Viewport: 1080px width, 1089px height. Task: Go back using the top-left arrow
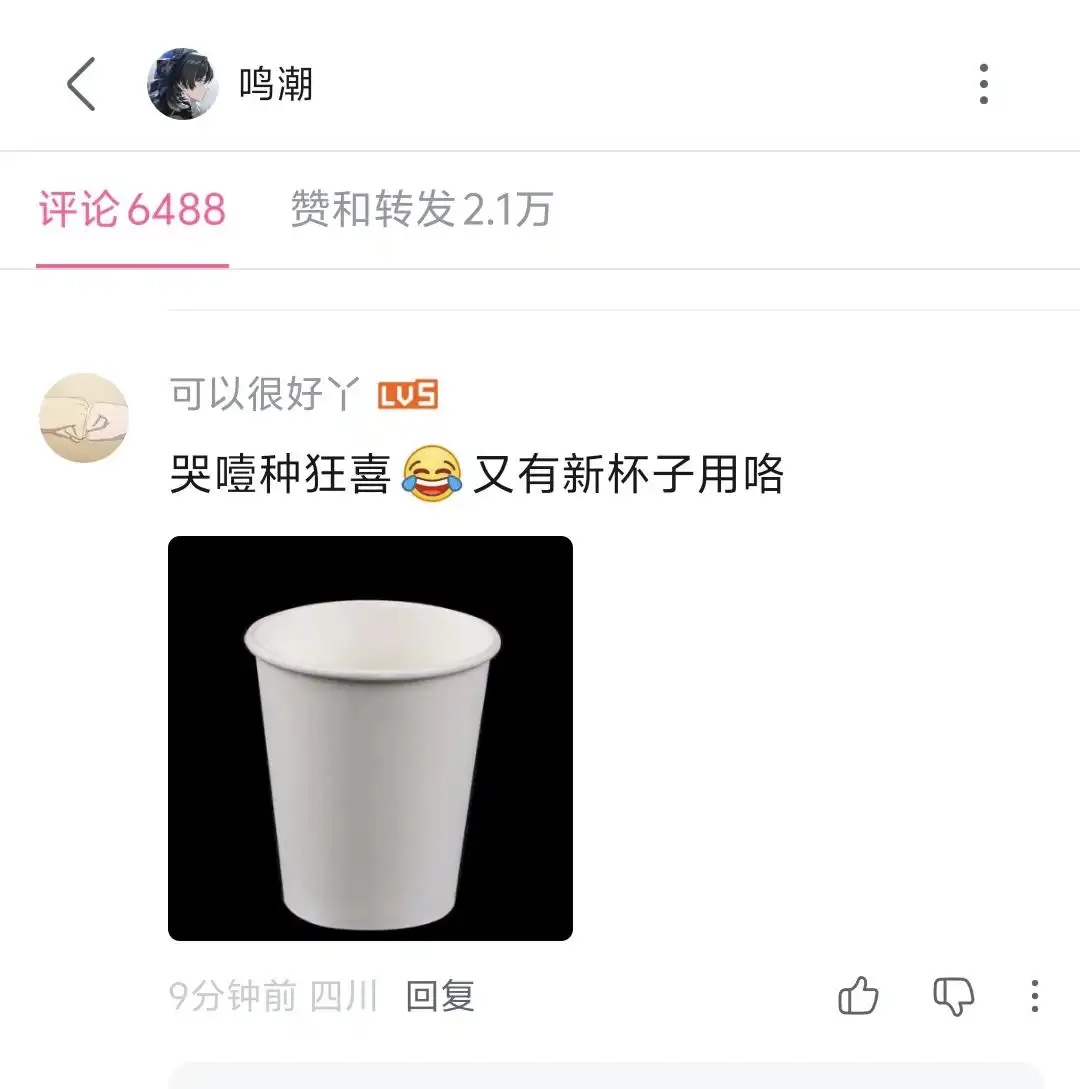[x=81, y=84]
